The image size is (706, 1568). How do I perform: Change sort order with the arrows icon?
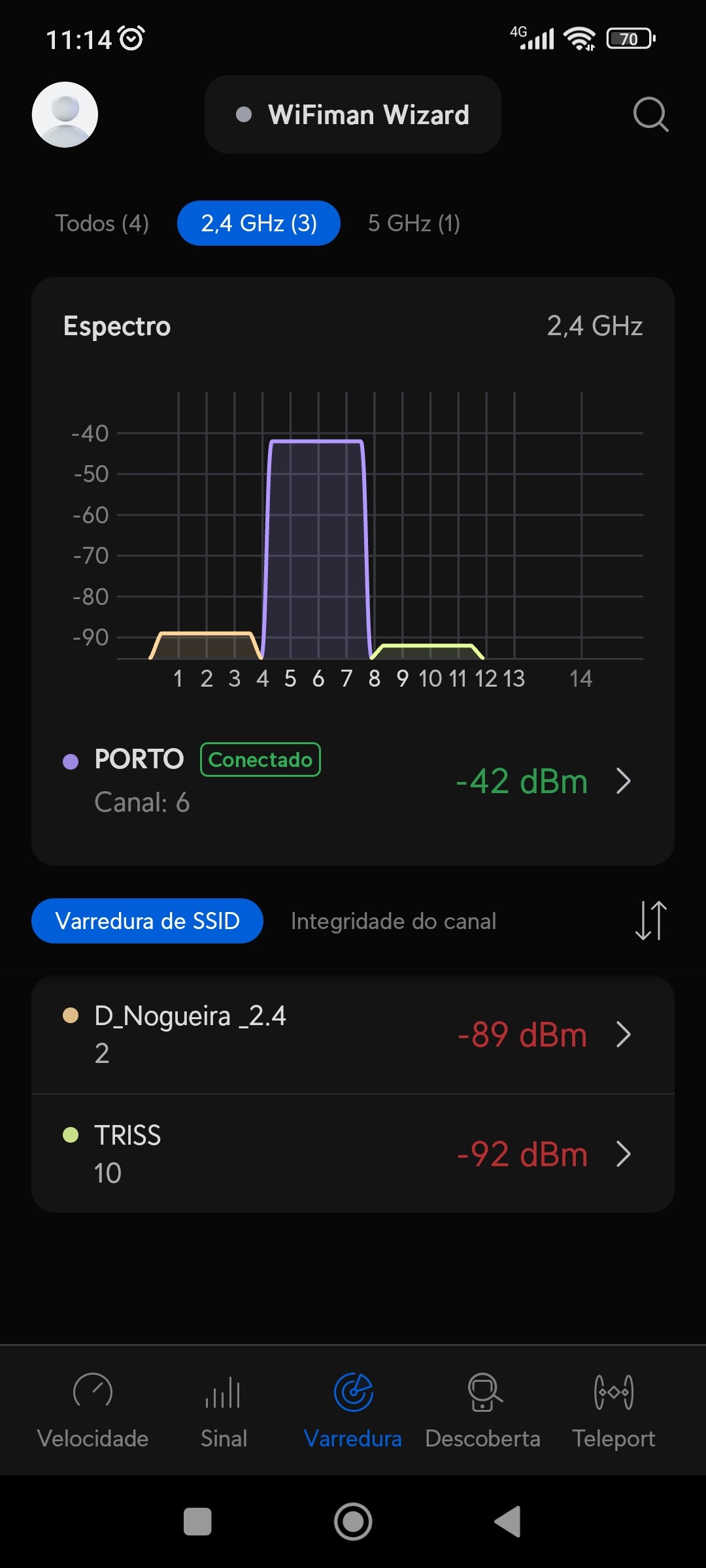coord(650,921)
